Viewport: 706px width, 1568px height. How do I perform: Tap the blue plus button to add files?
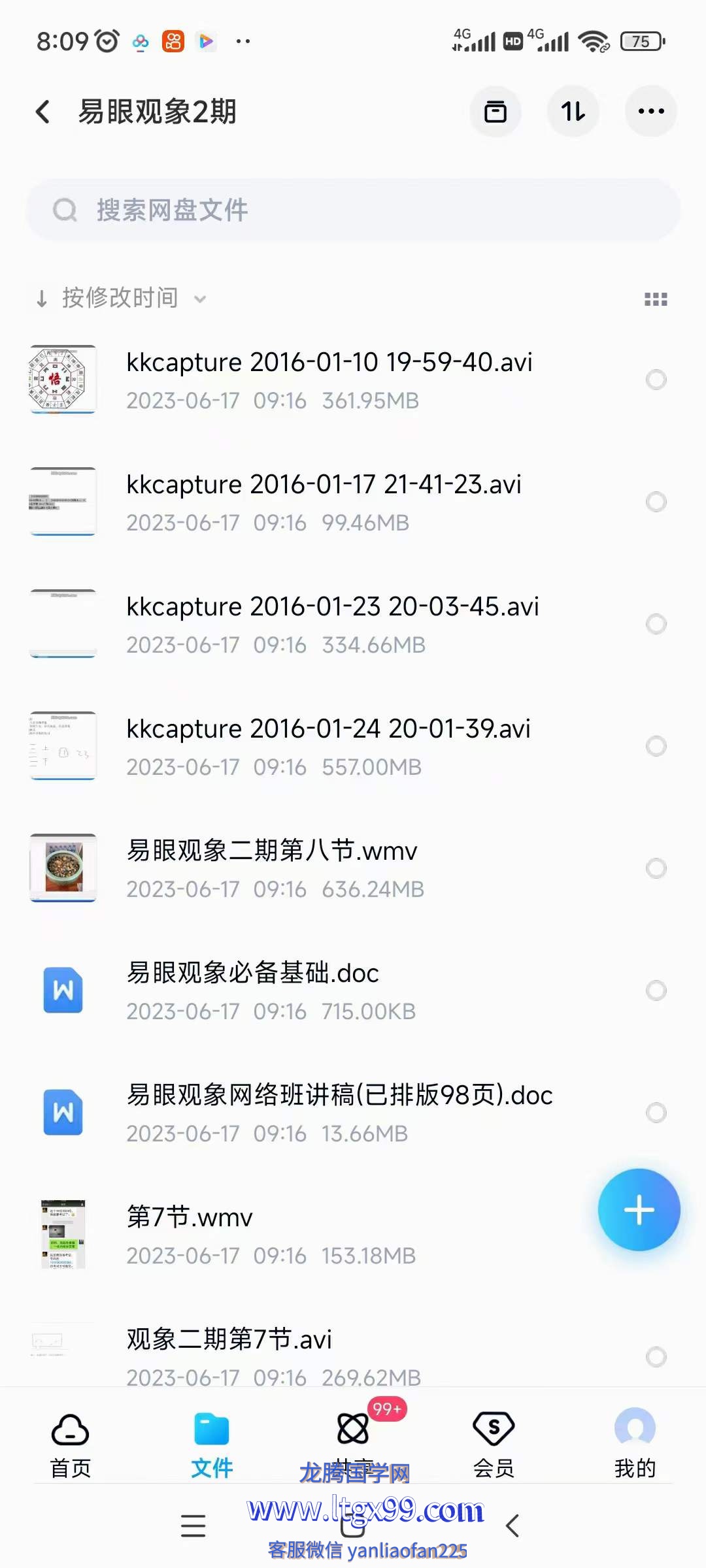coord(639,1210)
